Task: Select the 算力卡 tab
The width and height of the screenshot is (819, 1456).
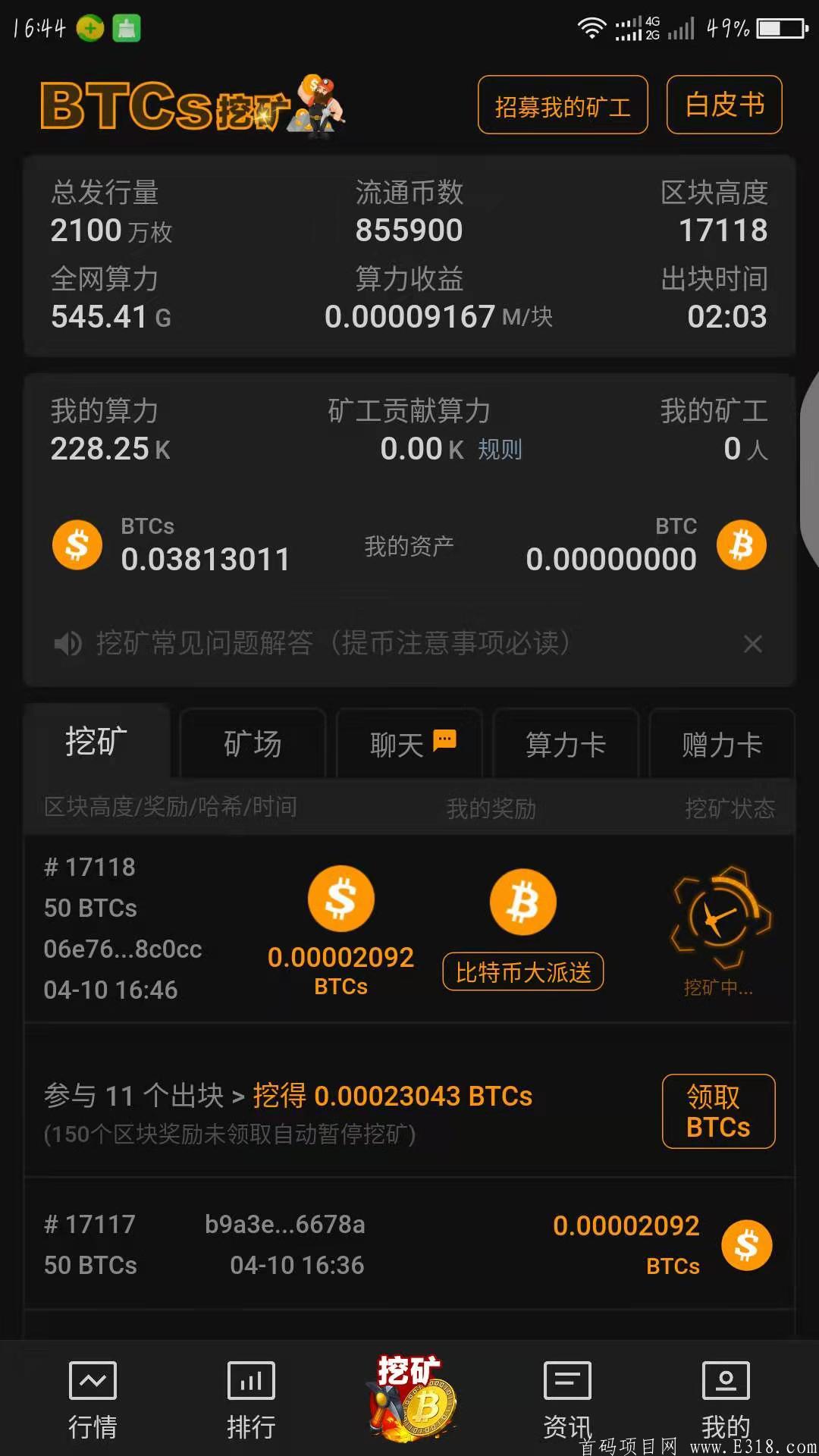Action: tap(566, 744)
